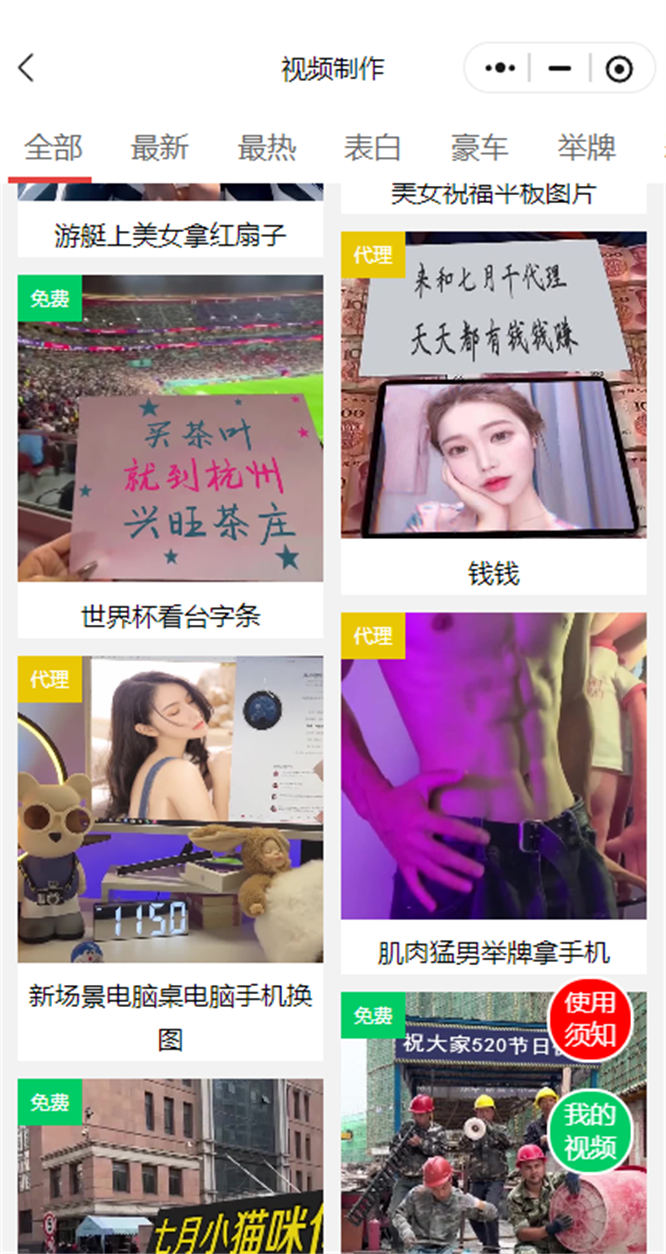Open the 表白 category tab
The image size is (666, 1254).
click(372, 148)
